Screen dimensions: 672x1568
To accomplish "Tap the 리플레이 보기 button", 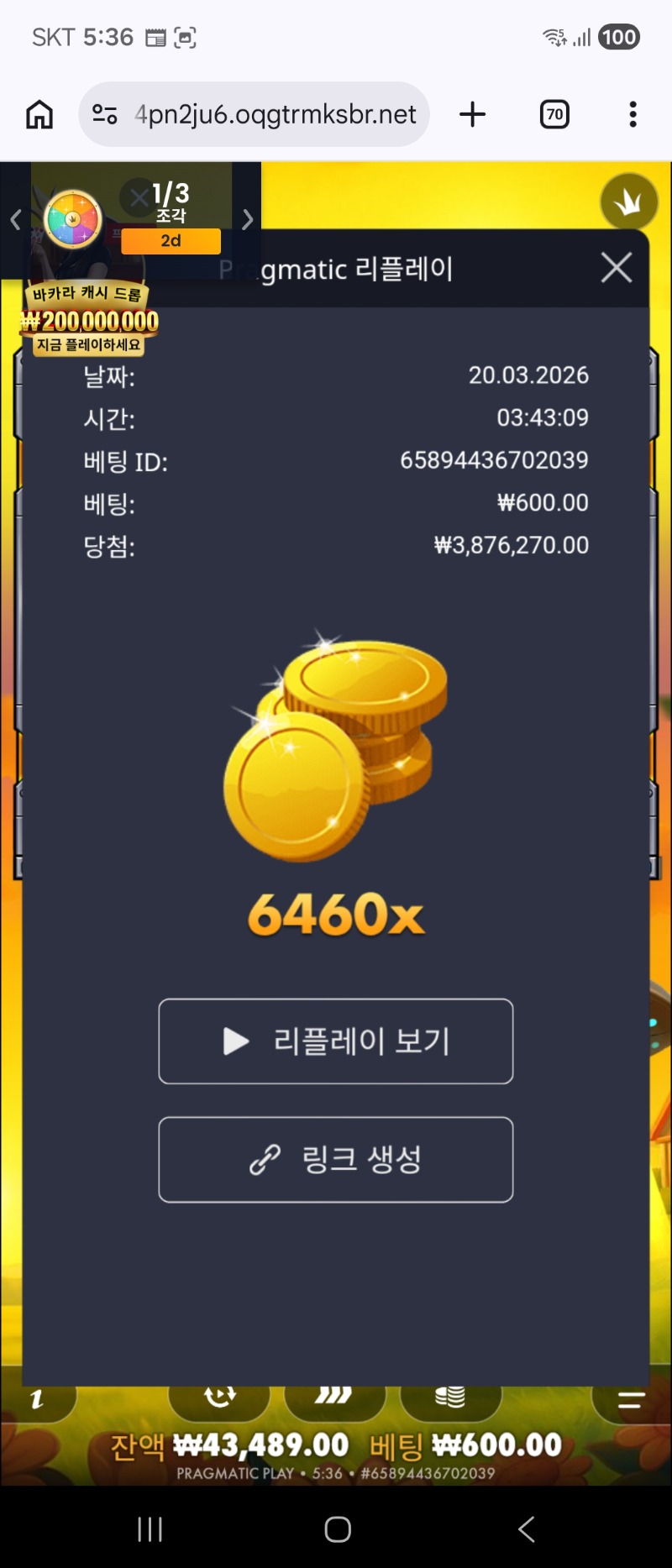I will (x=336, y=1041).
